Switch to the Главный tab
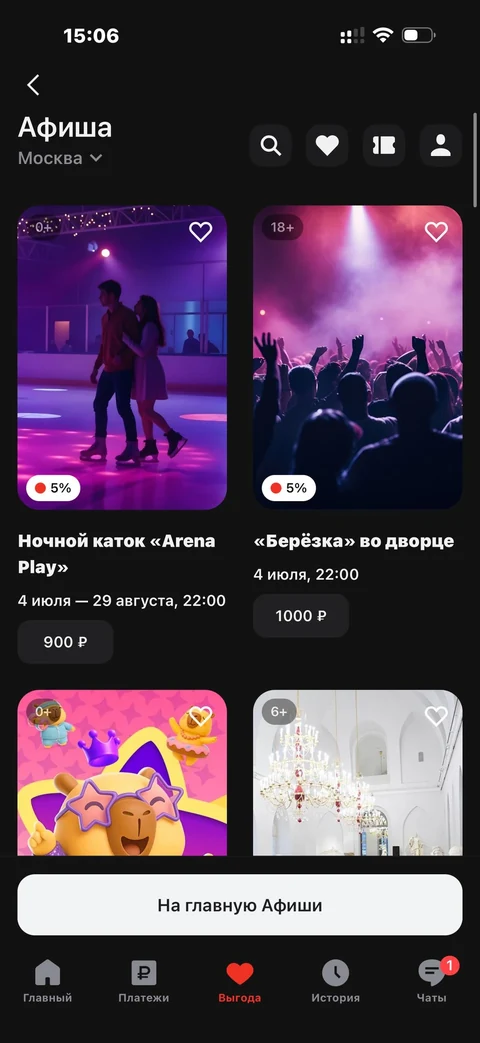The height and width of the screenshot is (1043, 480). click(48, 982)
